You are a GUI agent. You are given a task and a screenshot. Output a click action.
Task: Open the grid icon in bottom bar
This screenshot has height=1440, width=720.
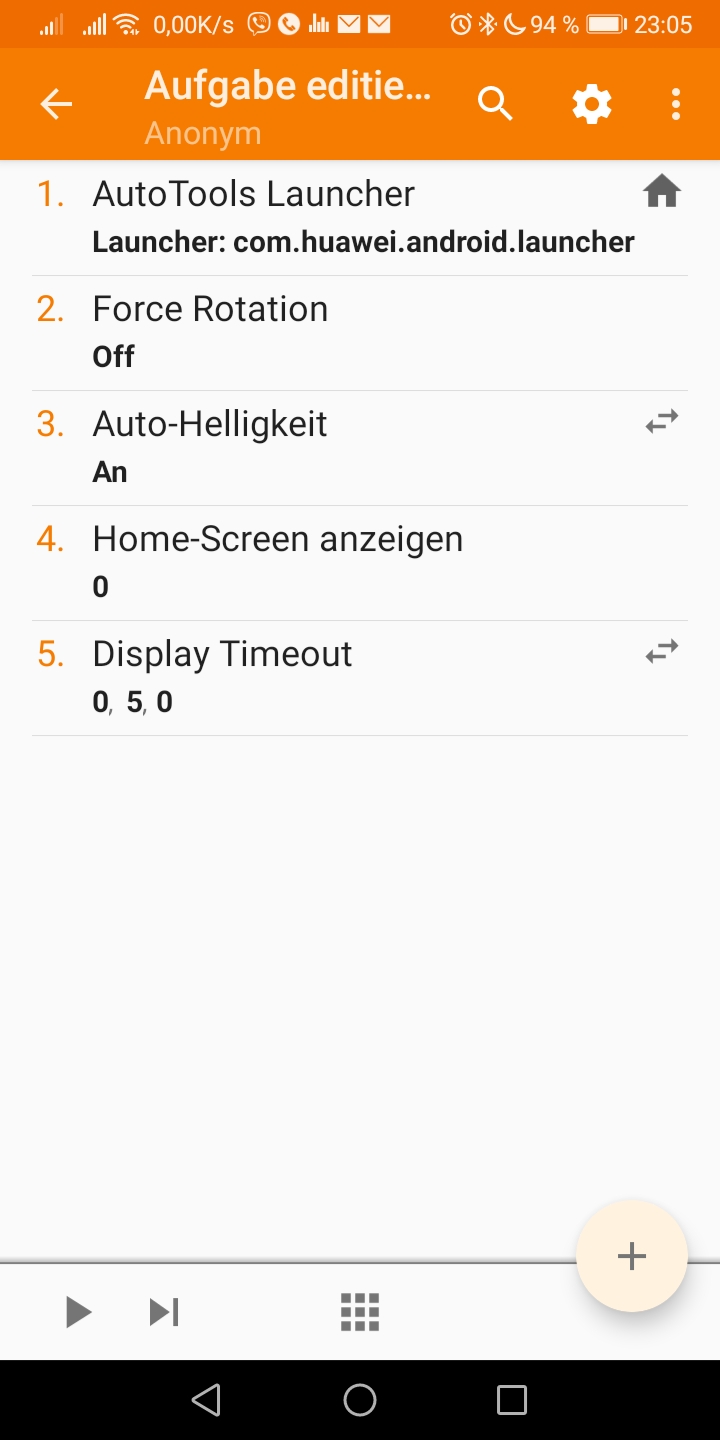coord(360,1311)
